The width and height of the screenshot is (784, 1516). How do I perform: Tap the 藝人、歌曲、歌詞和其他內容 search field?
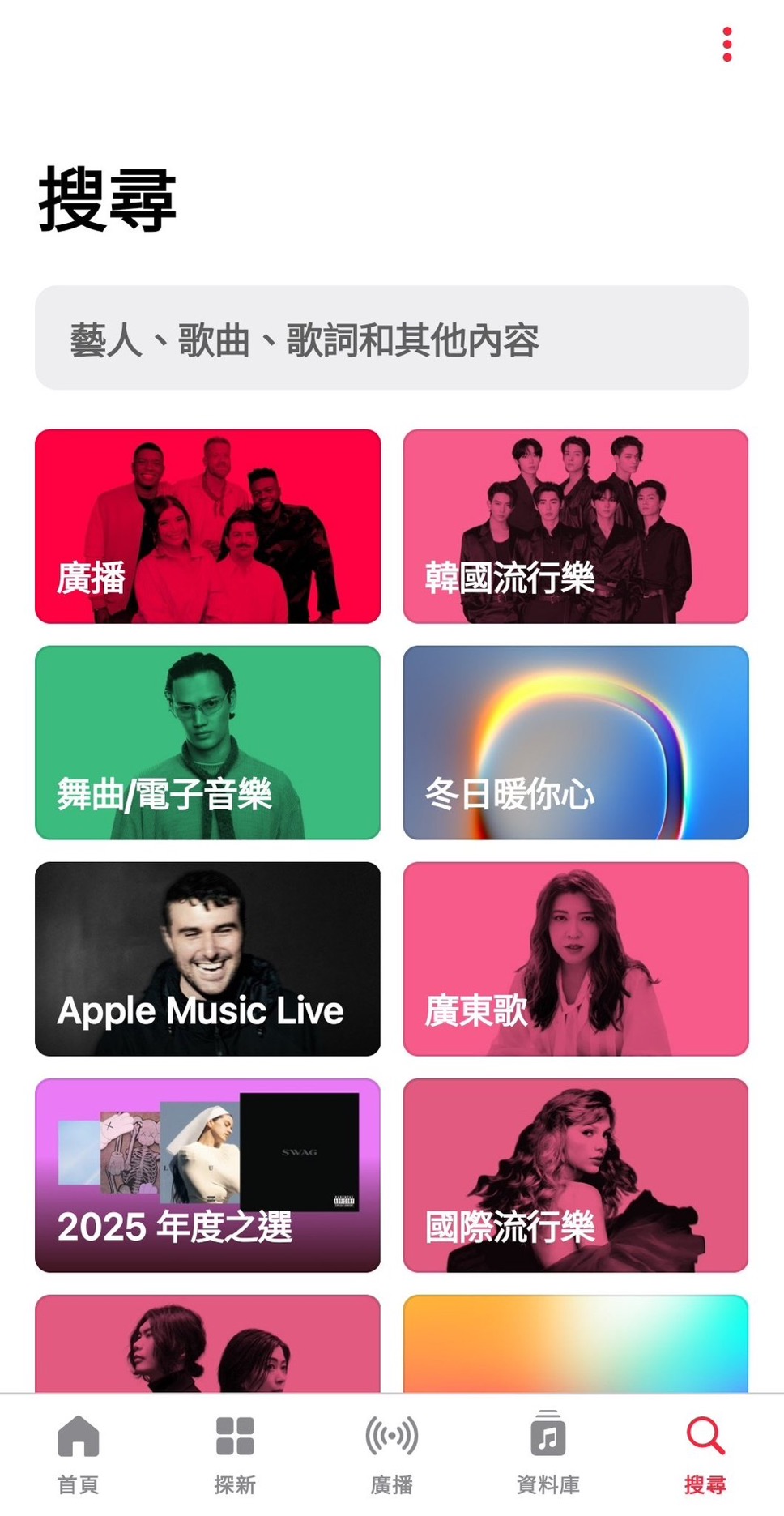coord(391,338)
